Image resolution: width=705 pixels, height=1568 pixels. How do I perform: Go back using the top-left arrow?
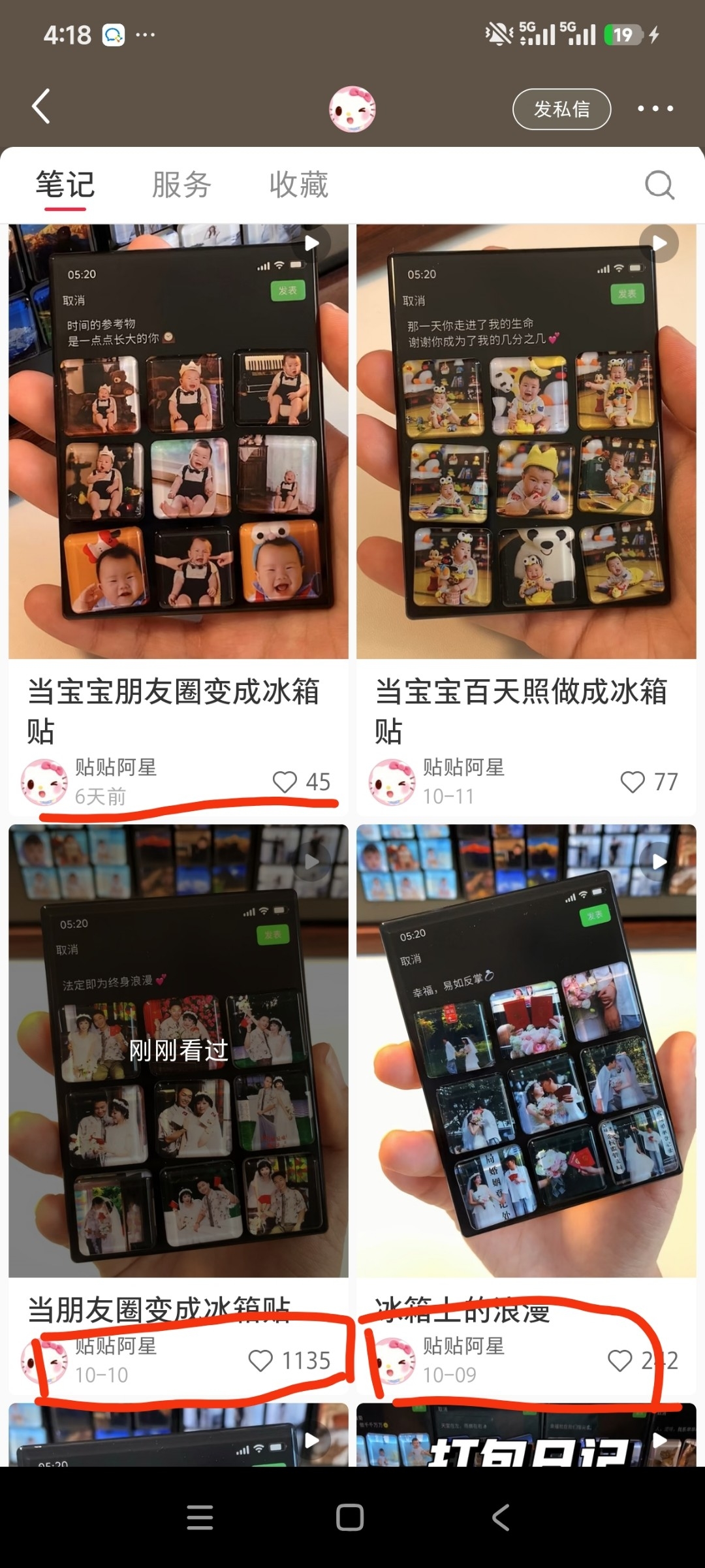point(41,107)
